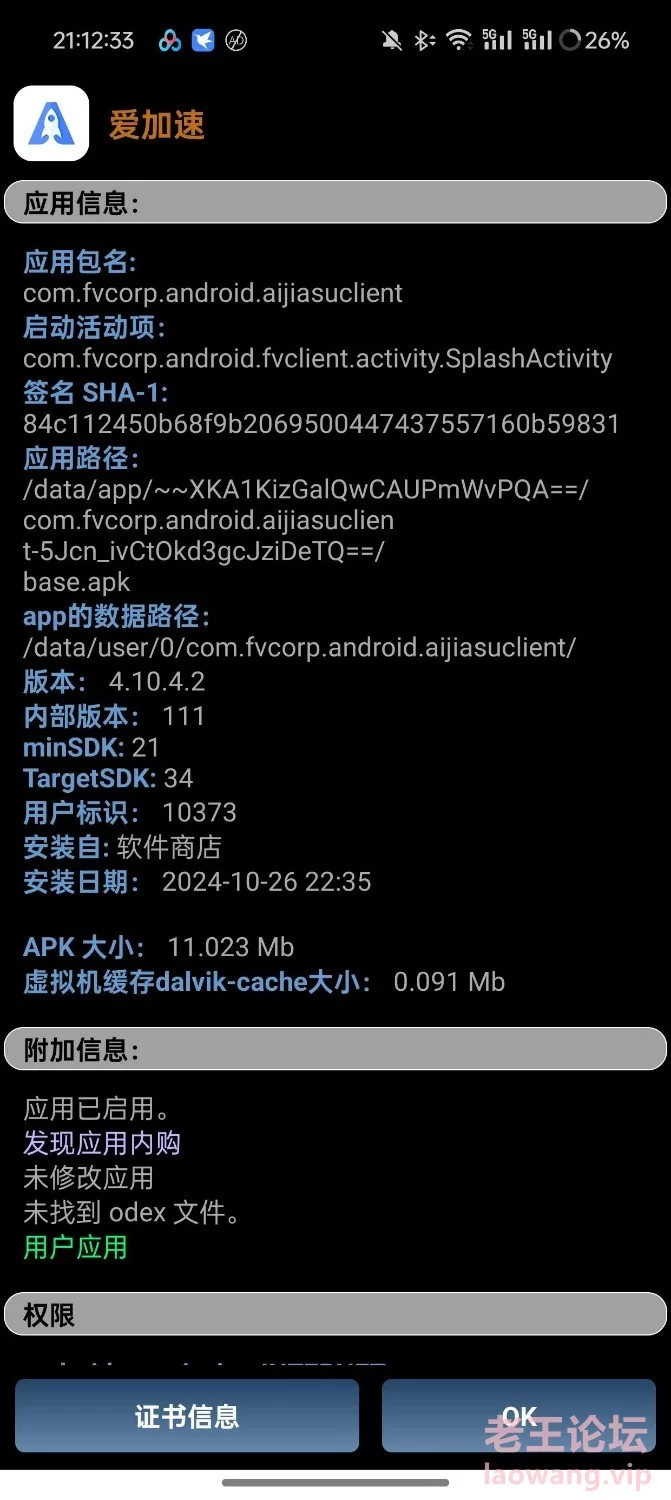This screenshot has width=671, height=1500.
Task: Open the 证书信息 certificate info button
Action: tap(187, 1415)
